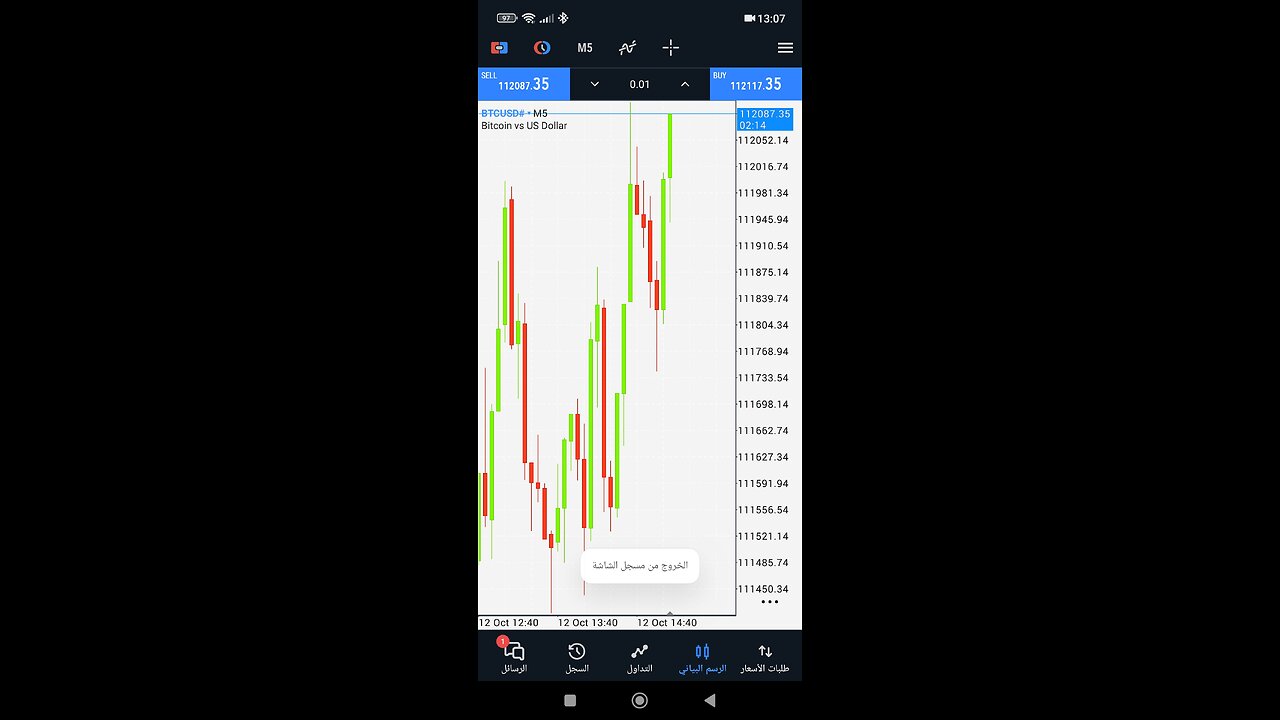Increase the lot volume

(x=685, y=84)
